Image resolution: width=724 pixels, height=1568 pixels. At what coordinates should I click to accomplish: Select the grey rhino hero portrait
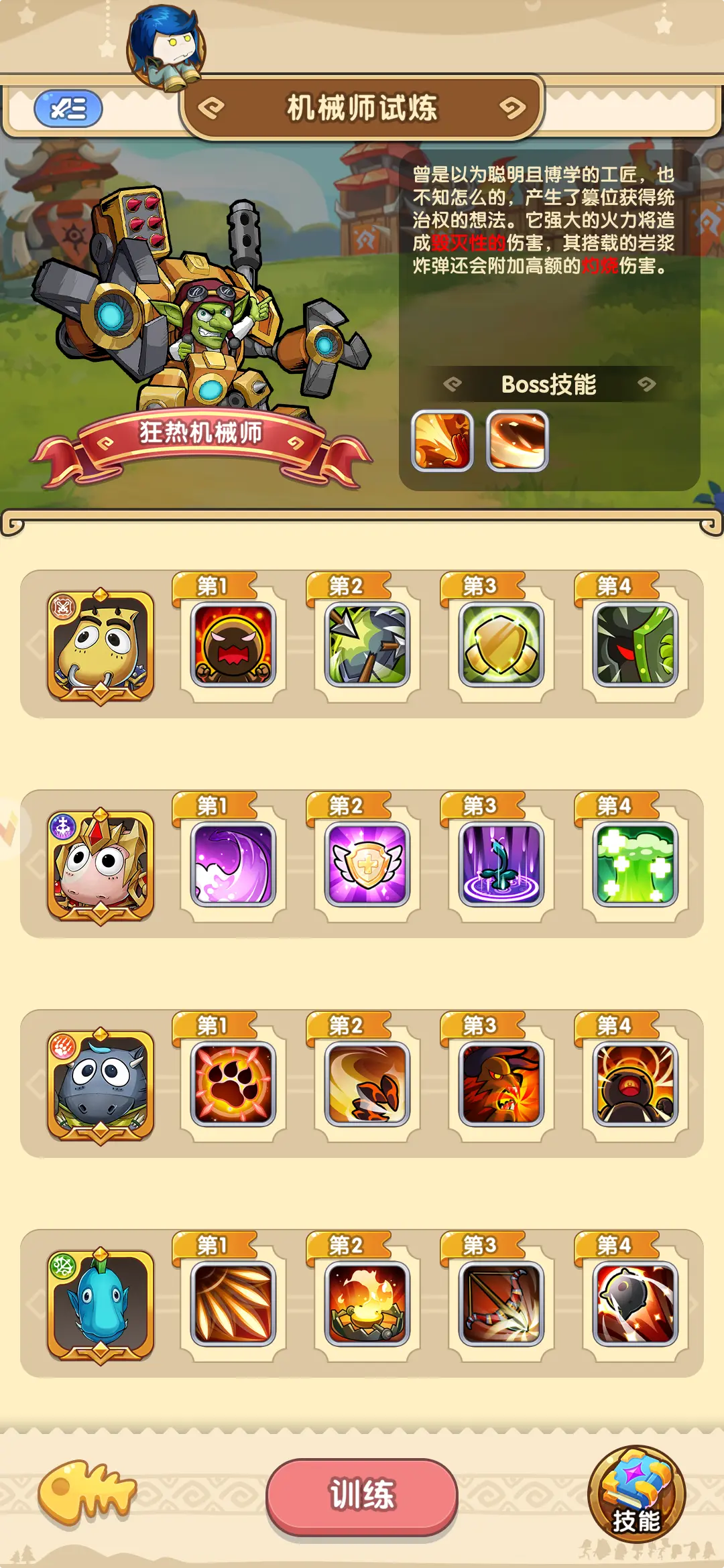point(101,1086)
